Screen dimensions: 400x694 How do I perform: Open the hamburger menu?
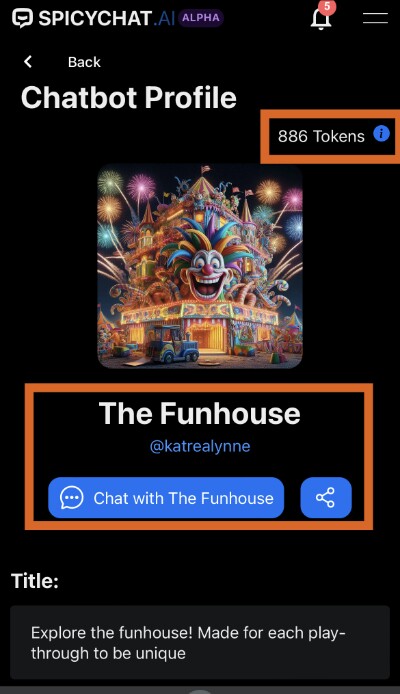click(375, 18)
